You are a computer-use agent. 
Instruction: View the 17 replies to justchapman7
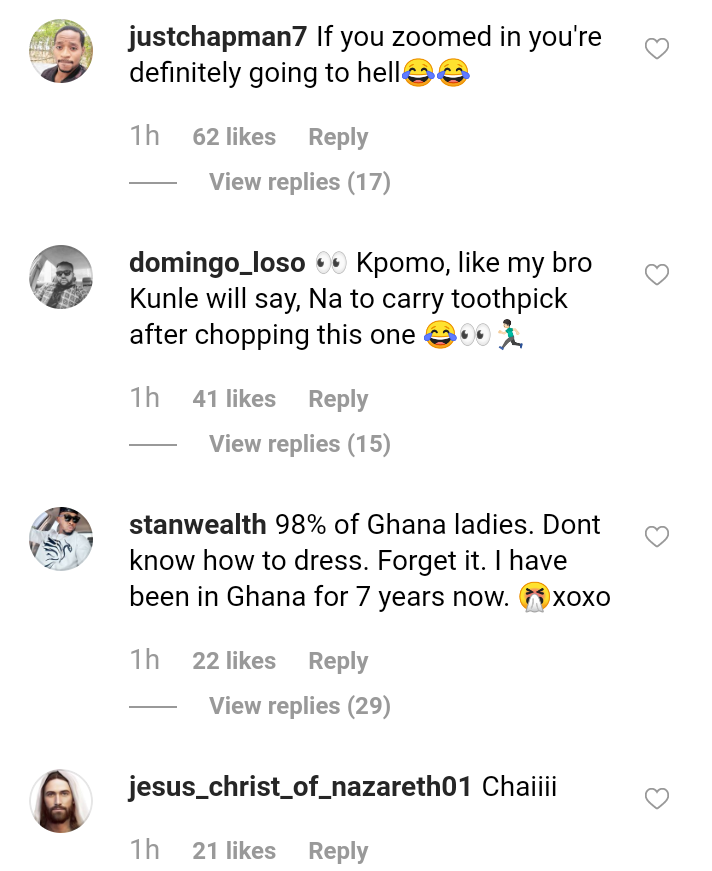tap(299, 182)
